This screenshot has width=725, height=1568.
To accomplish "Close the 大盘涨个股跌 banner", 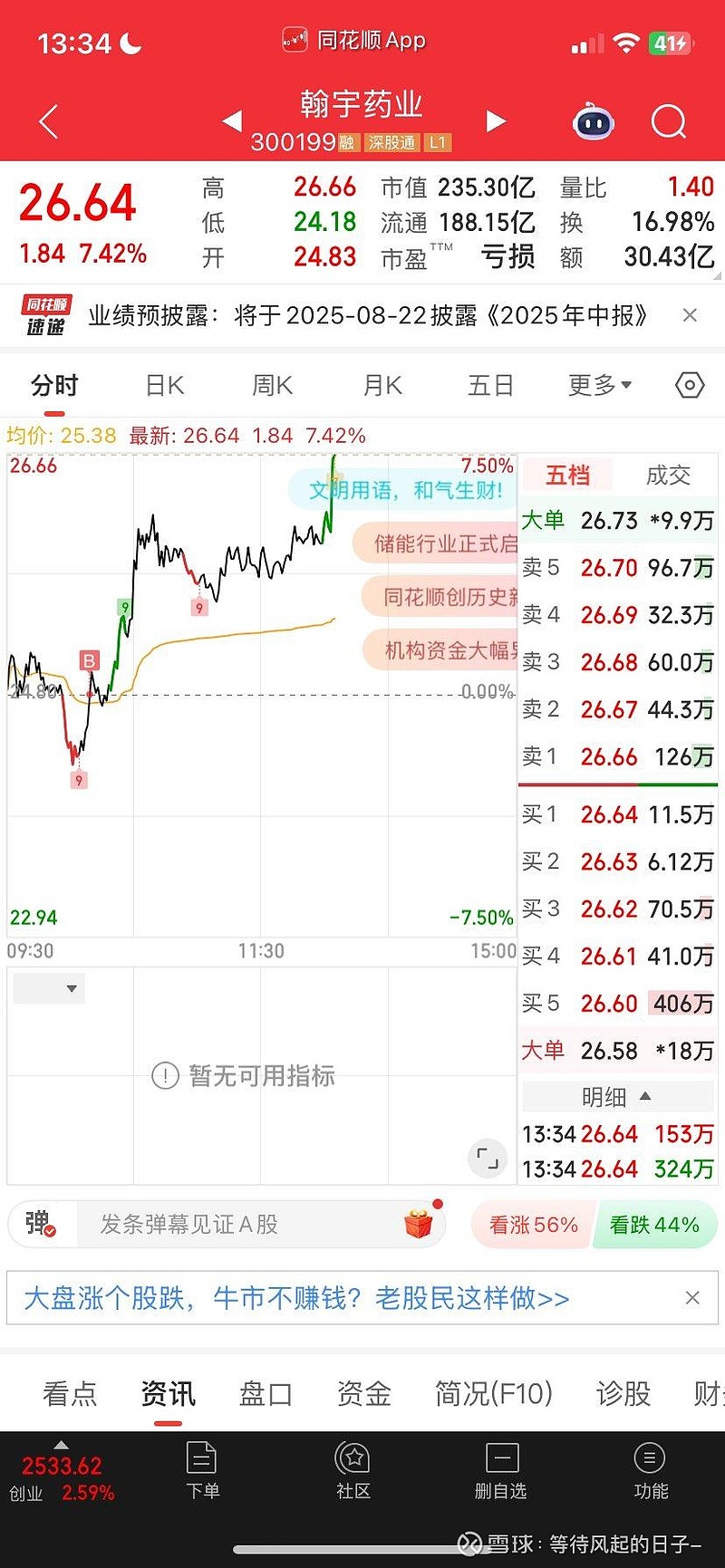I will (692, 1298).
